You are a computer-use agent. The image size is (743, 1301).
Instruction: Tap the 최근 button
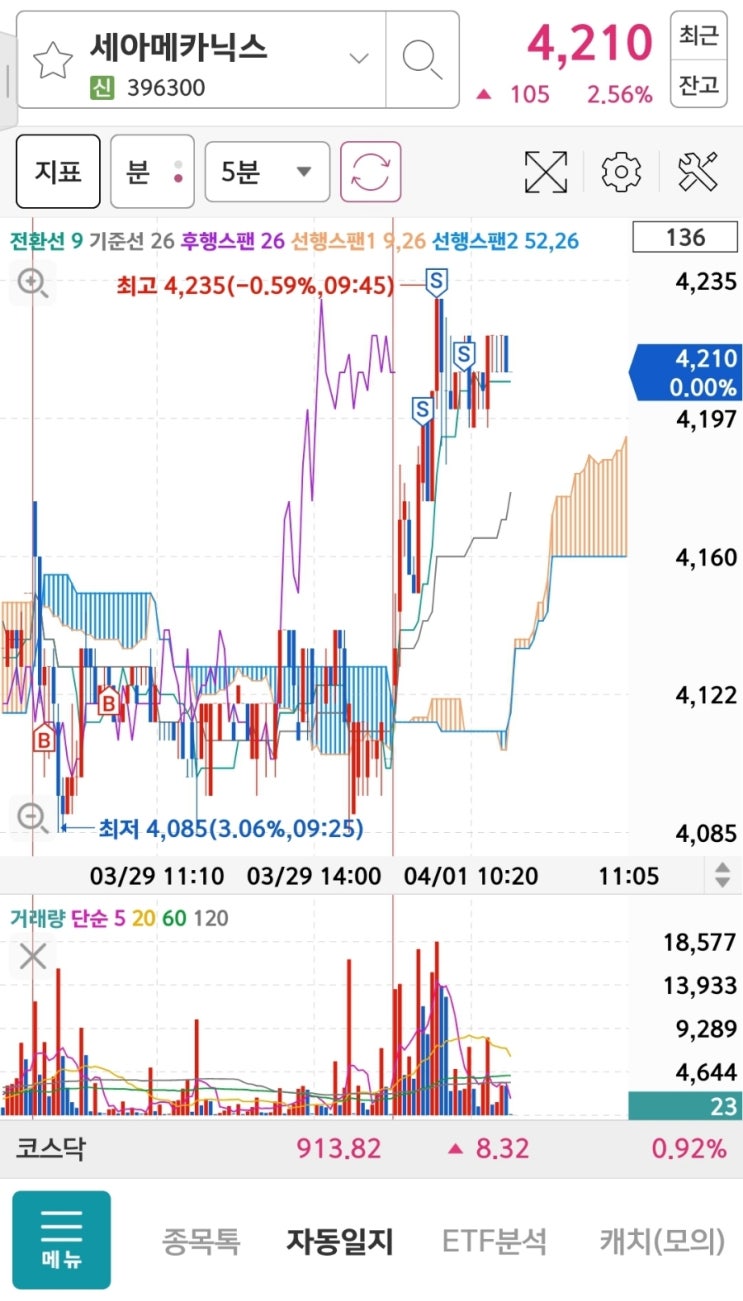[x=699, y=37]
